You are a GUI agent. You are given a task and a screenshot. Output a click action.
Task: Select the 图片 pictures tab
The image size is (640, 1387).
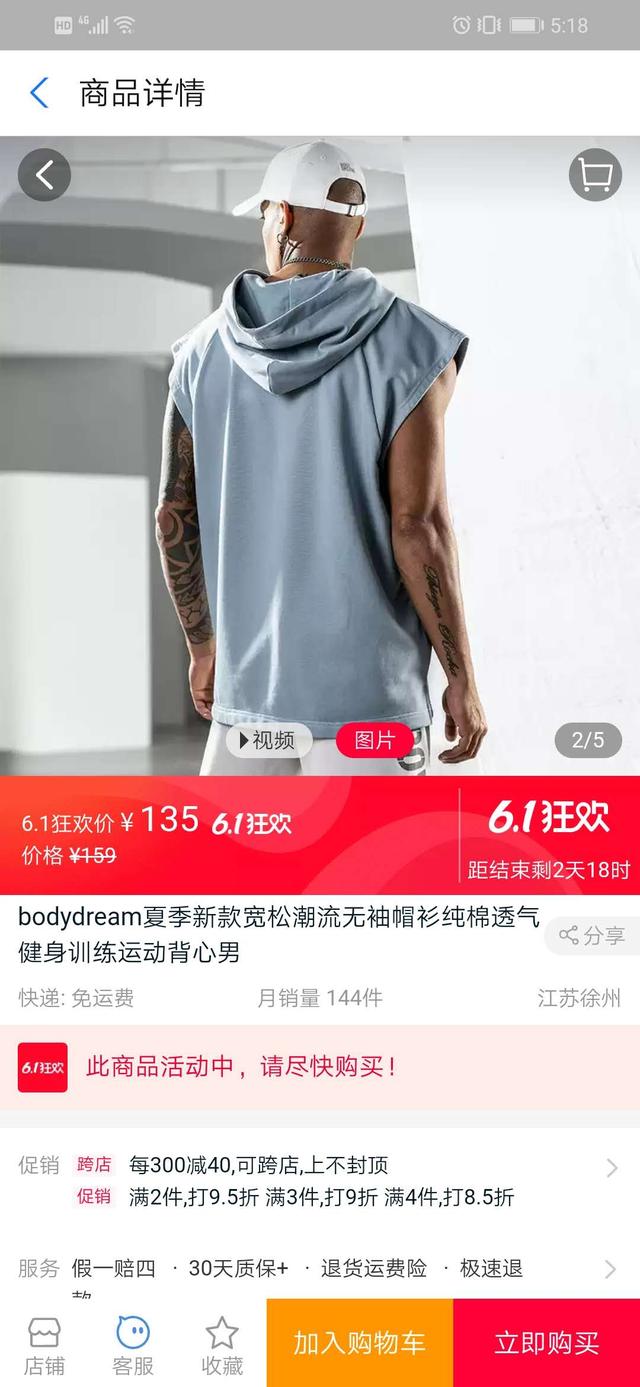(x=375, y=740)
